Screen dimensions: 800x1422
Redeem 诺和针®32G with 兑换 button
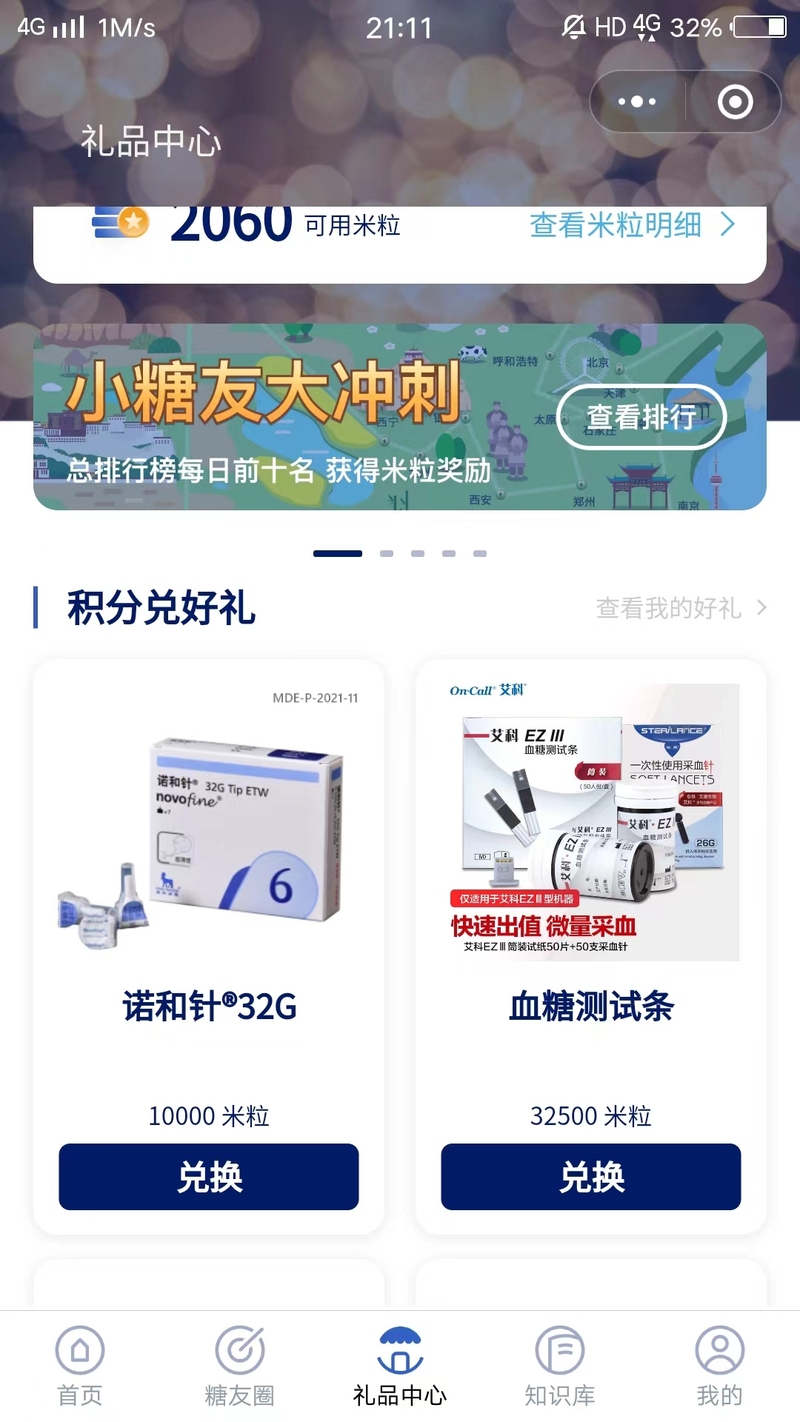click(209, 1177)
